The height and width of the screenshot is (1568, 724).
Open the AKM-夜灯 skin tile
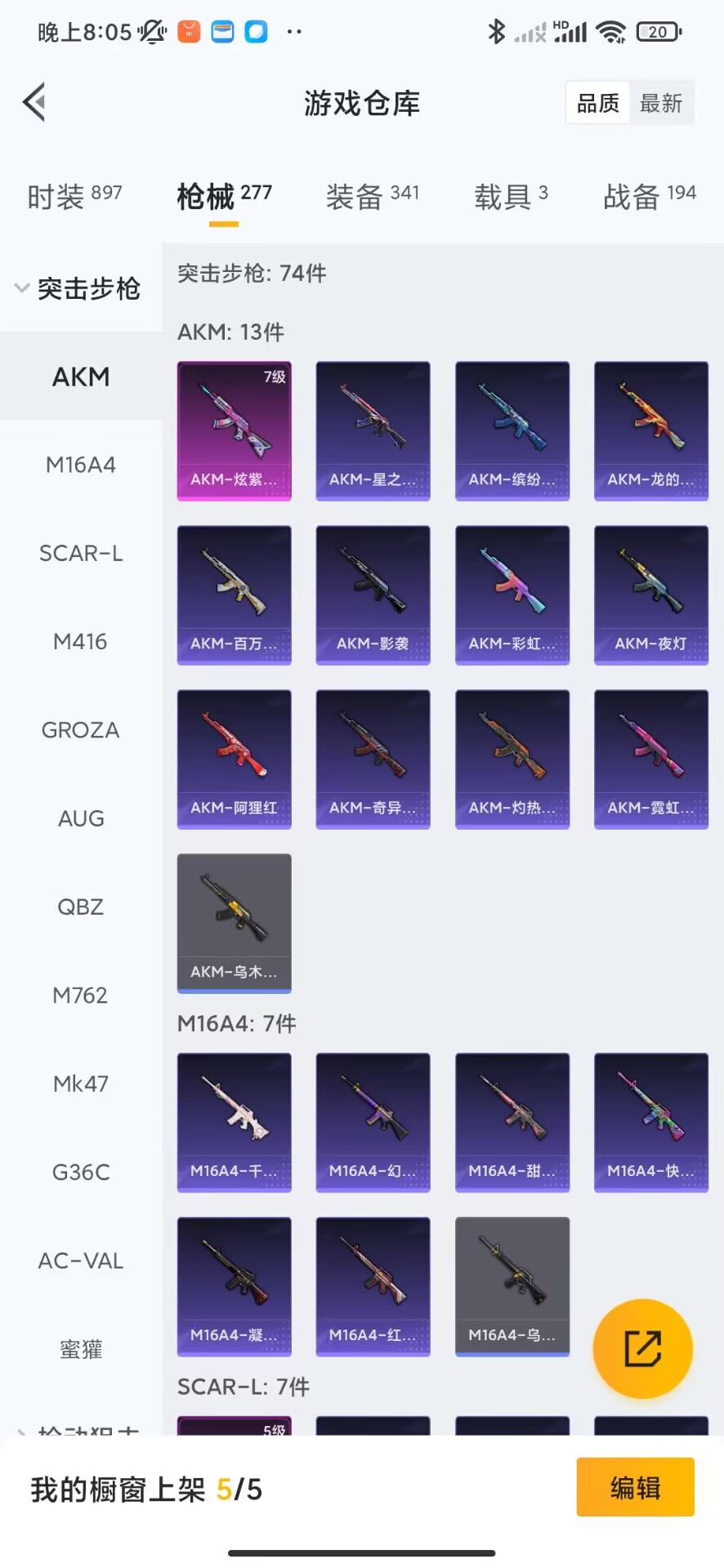pyautogui.click(x=650, y=595)
